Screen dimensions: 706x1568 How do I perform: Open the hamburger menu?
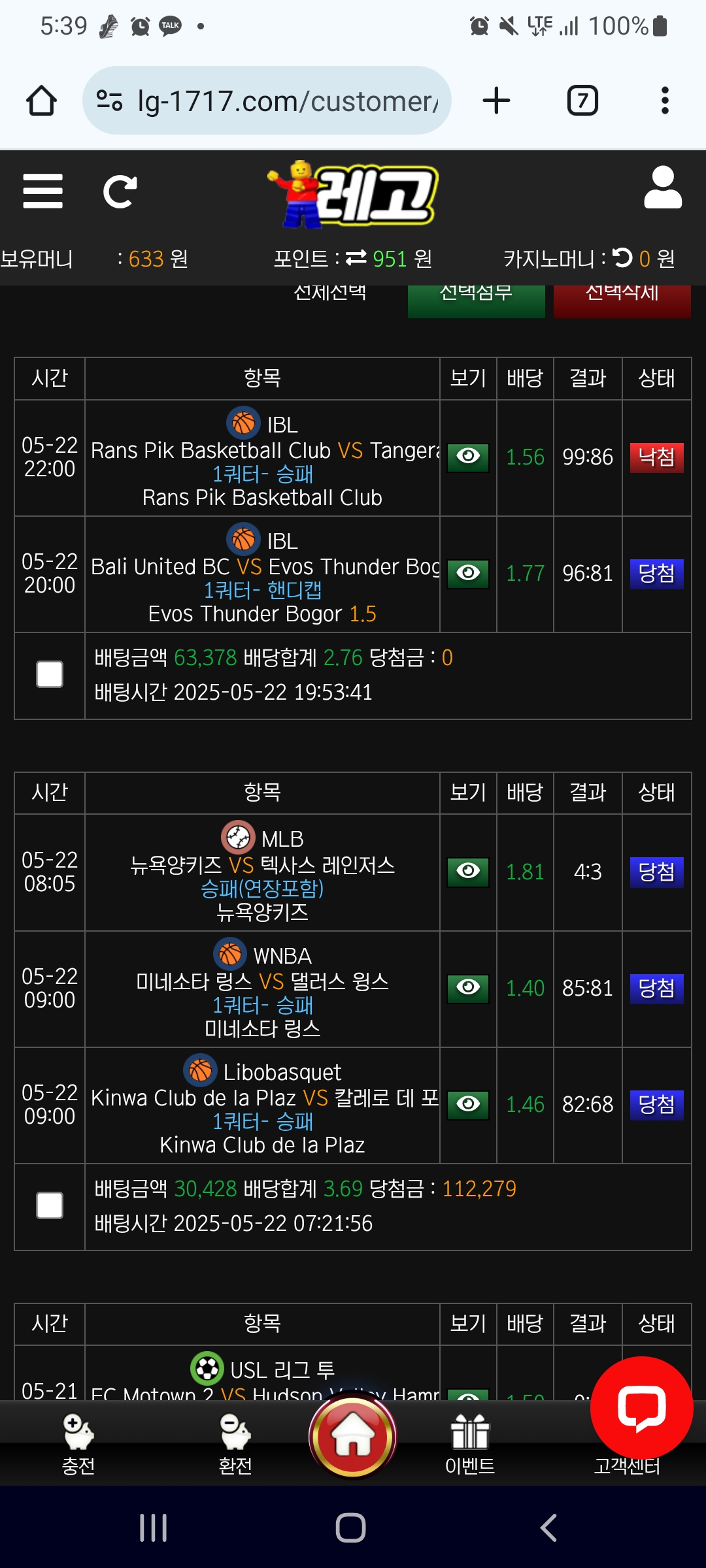42,191
